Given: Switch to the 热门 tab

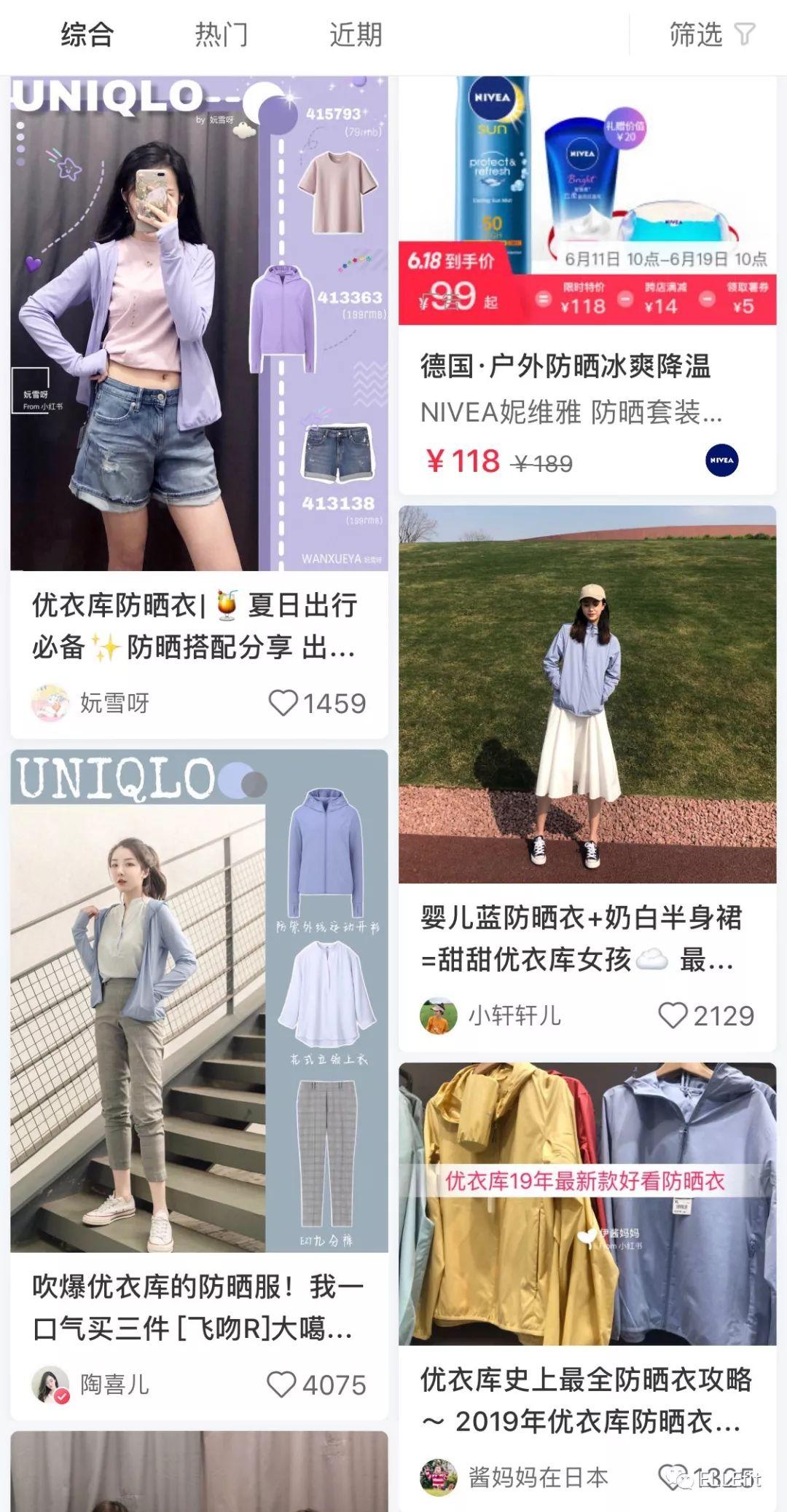Looking at the screenshot, I should [x=222, y=35].
